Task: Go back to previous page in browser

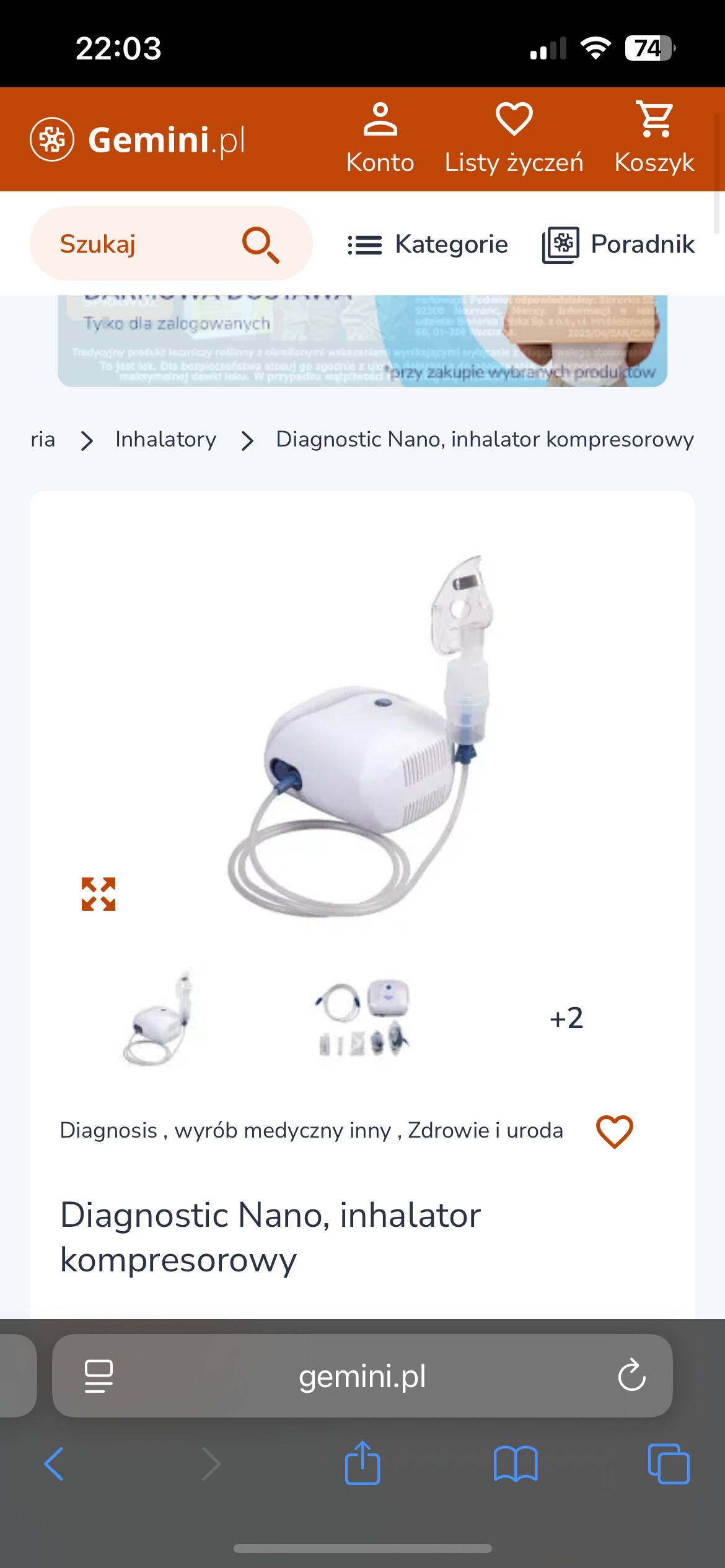Action: tap(55, 1464)
